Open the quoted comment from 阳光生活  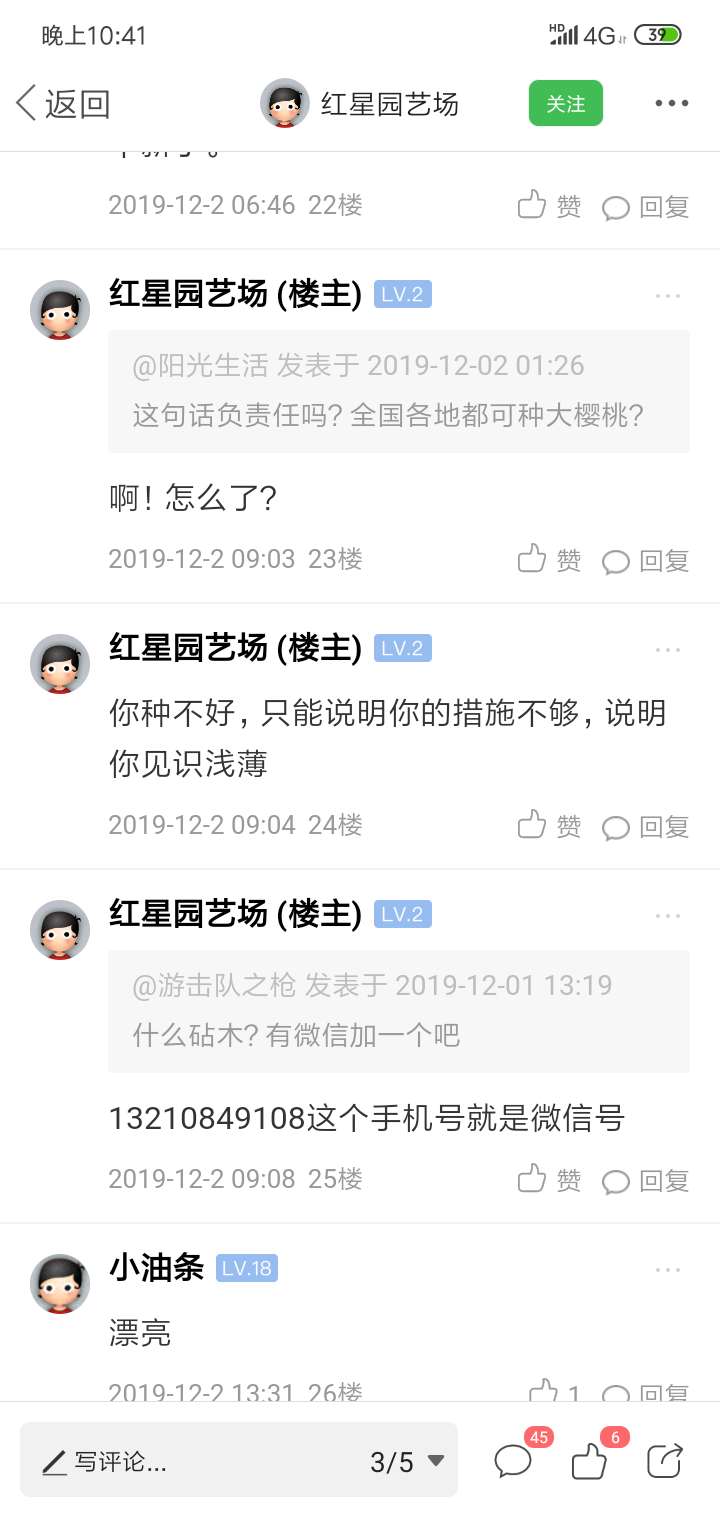tap(399, 391)
